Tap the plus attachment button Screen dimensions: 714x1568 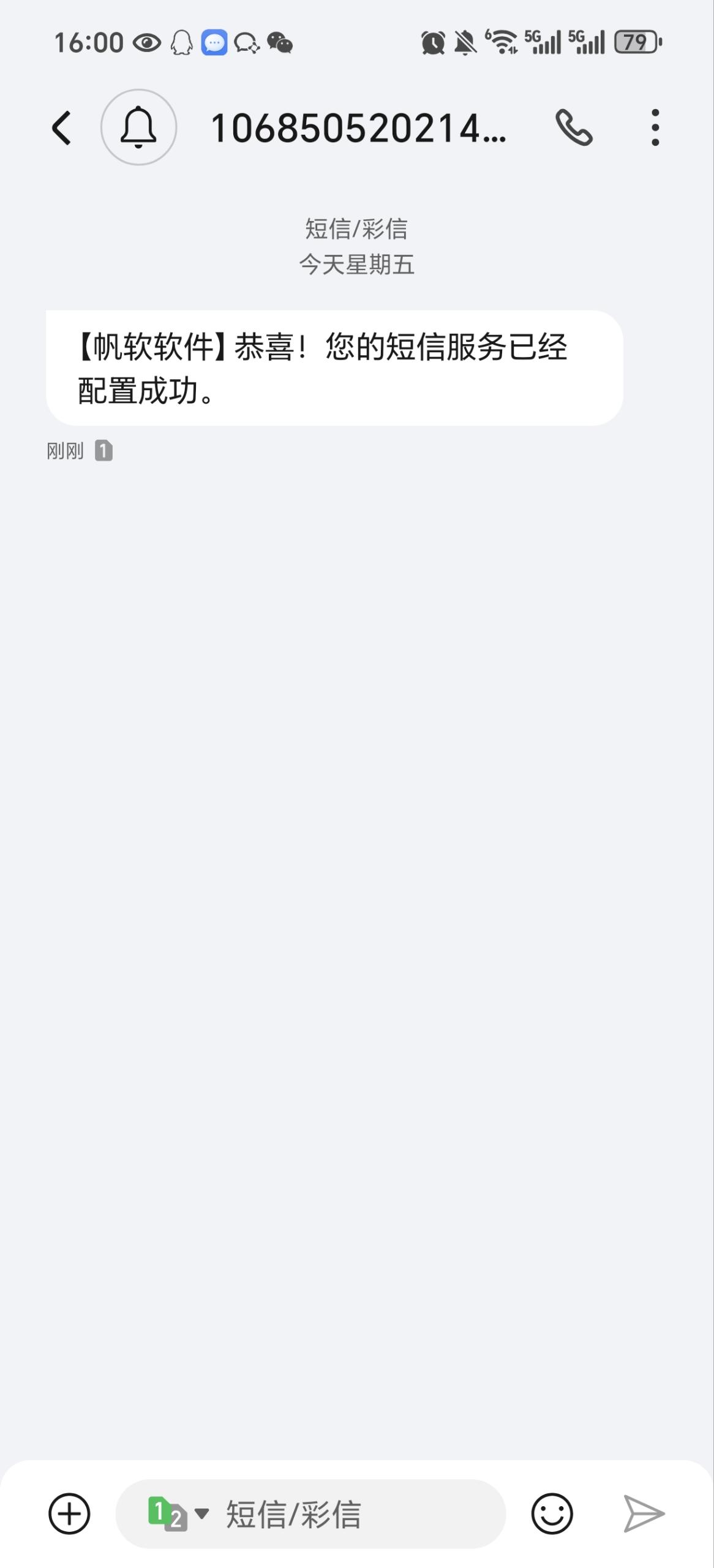pyautogui.click(x=69, y=1513)
